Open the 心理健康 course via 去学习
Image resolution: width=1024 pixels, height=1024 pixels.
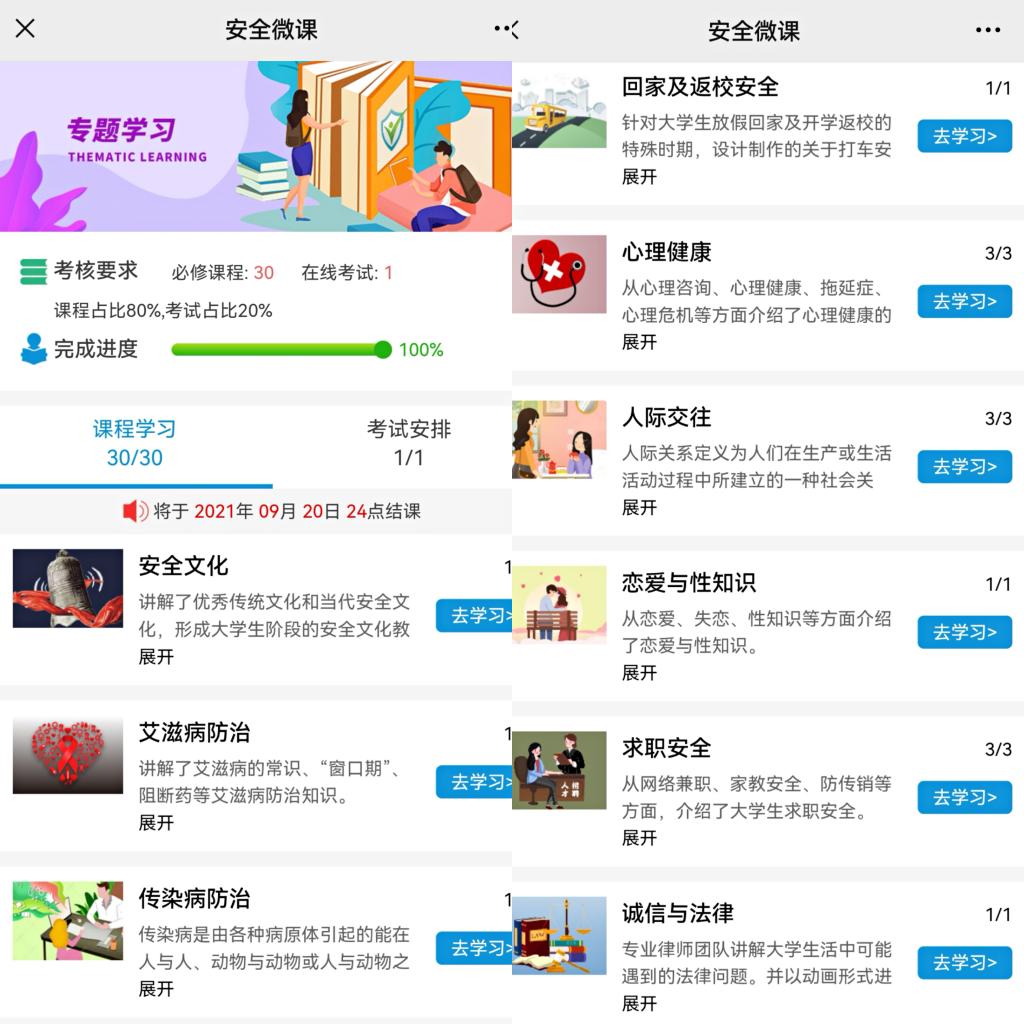click(x=964, y=301)
